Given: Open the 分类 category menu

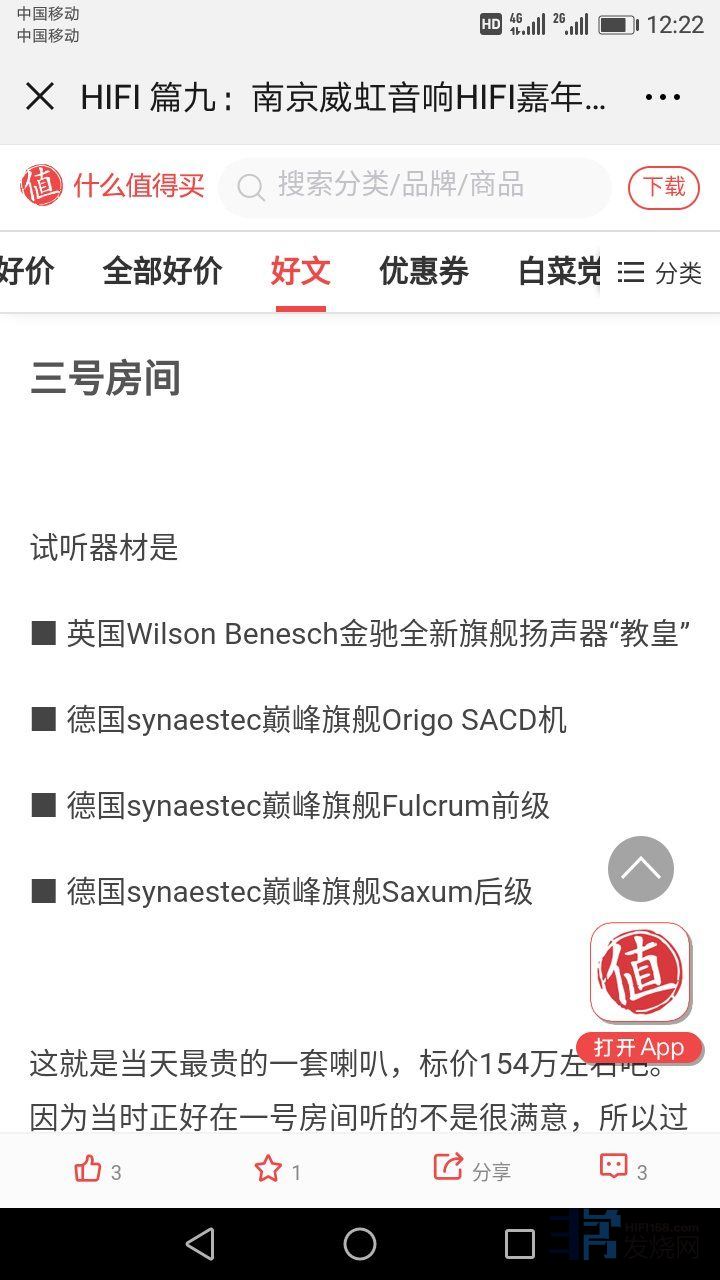Looking at the screenshot, I should [660, 272].
